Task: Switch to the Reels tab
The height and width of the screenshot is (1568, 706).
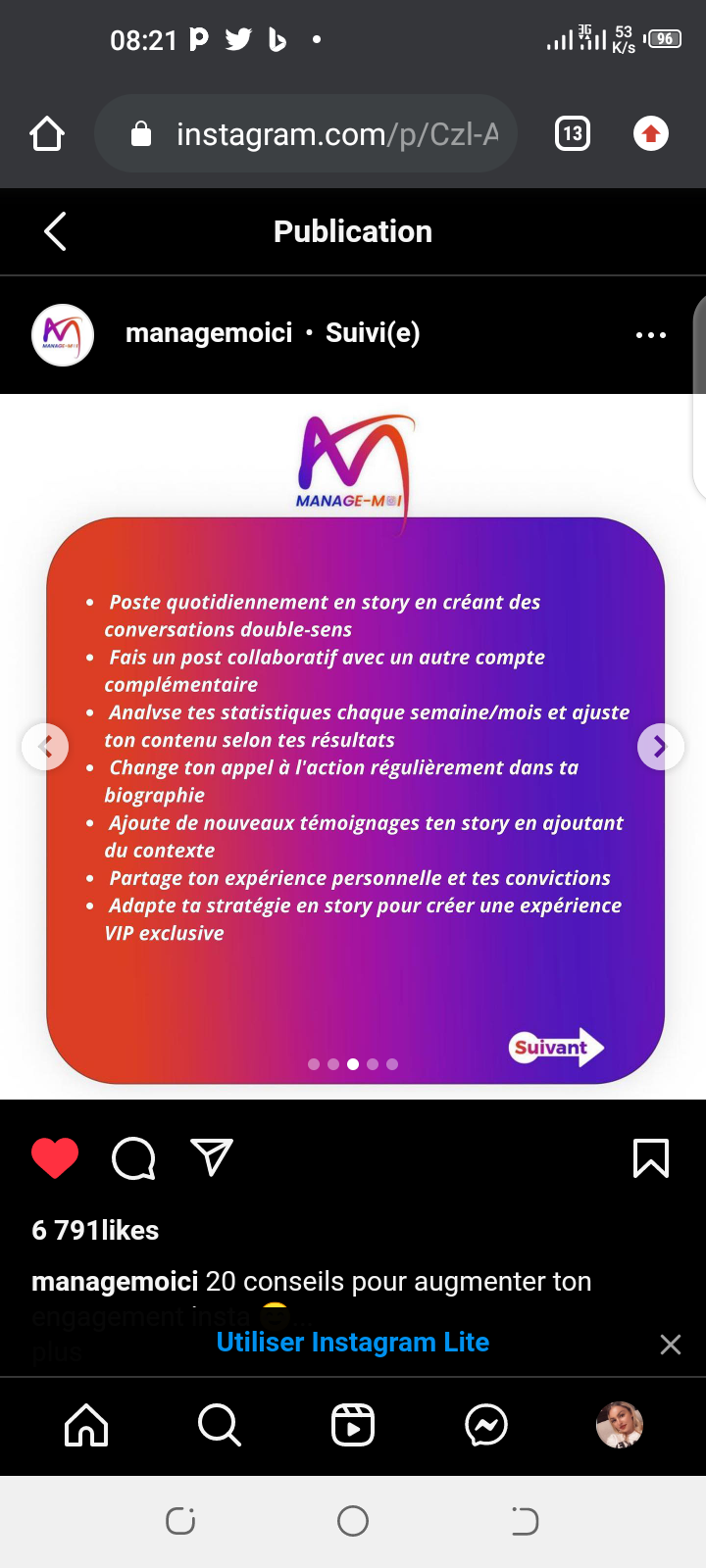Action: click(353, 1425)
